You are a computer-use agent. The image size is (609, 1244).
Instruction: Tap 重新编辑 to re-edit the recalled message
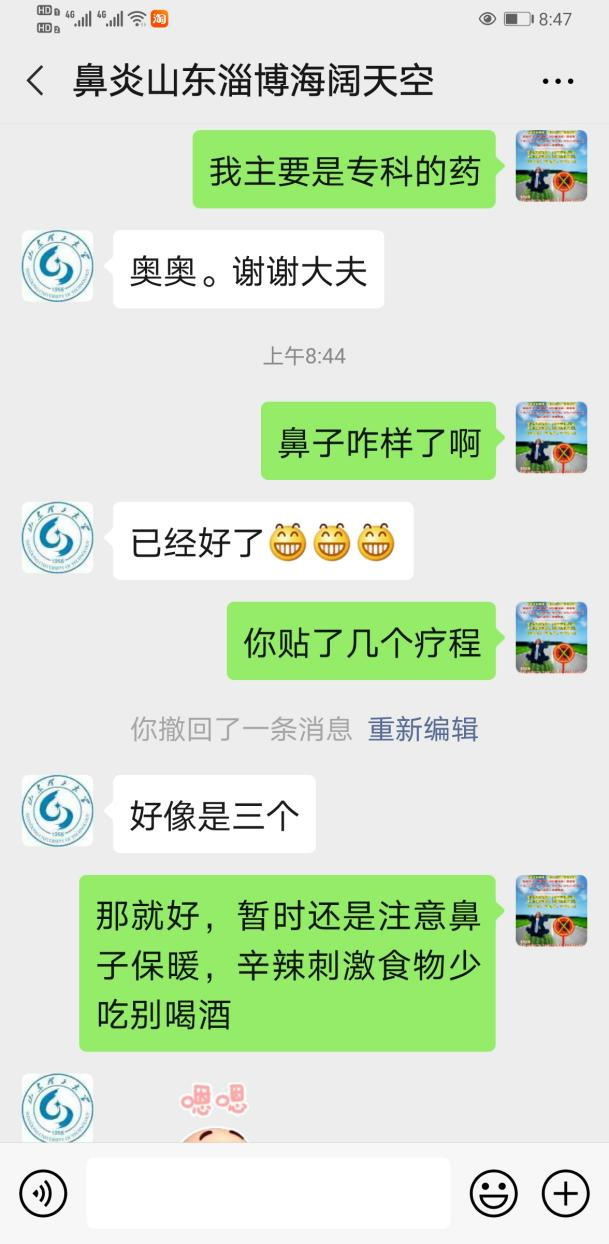pyautogui.click(x=423, y=729)
